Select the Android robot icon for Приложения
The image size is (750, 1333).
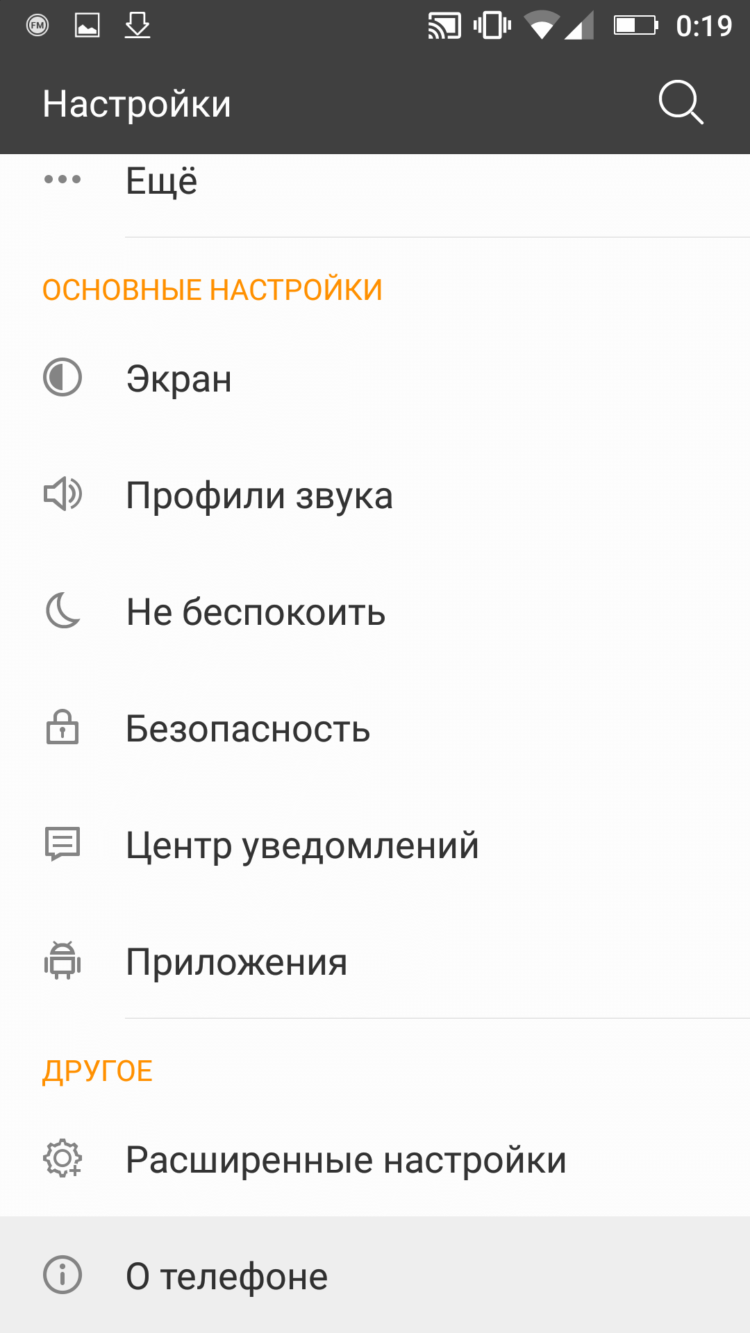(x=62, y=961)
